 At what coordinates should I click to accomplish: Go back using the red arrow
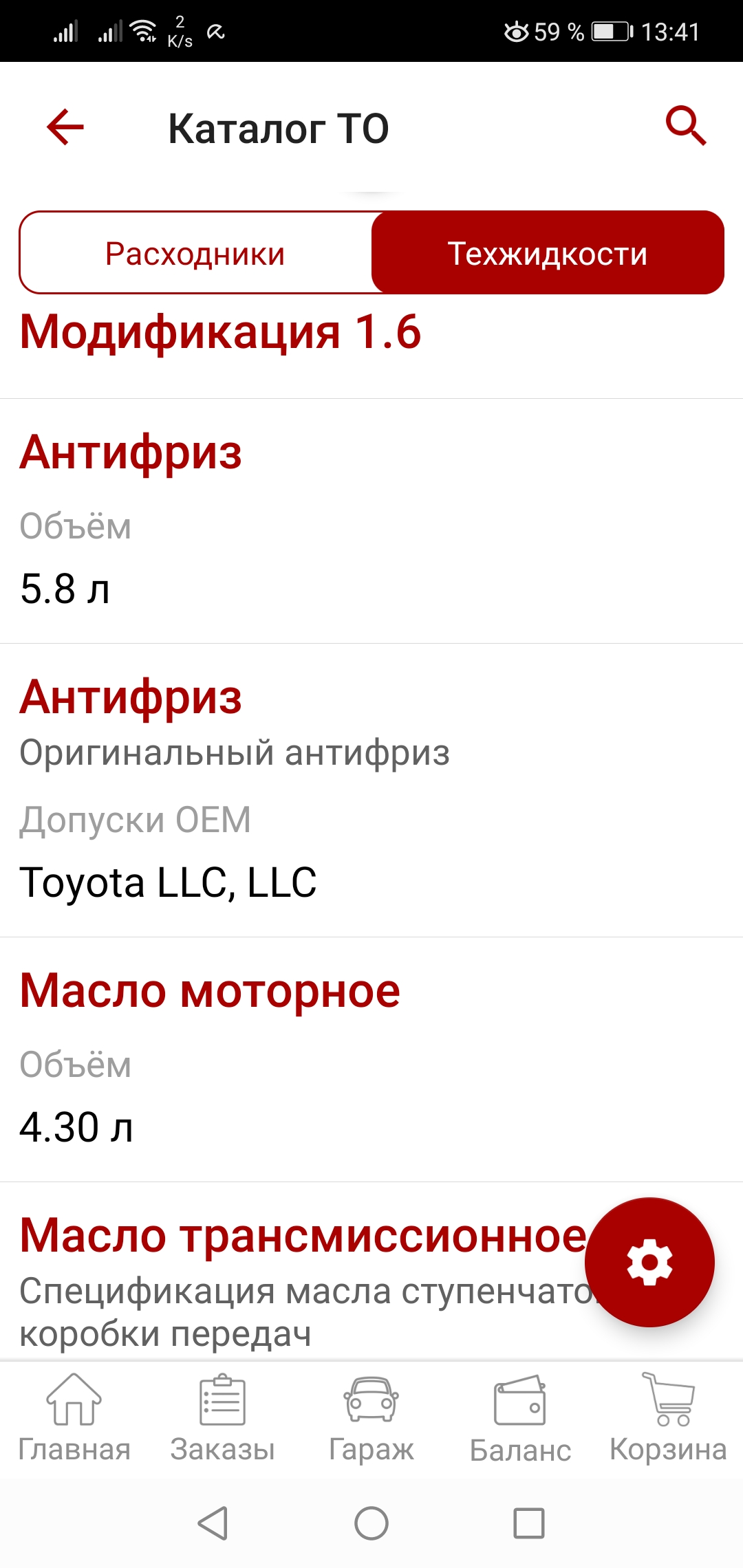click(x=65, y=127)
